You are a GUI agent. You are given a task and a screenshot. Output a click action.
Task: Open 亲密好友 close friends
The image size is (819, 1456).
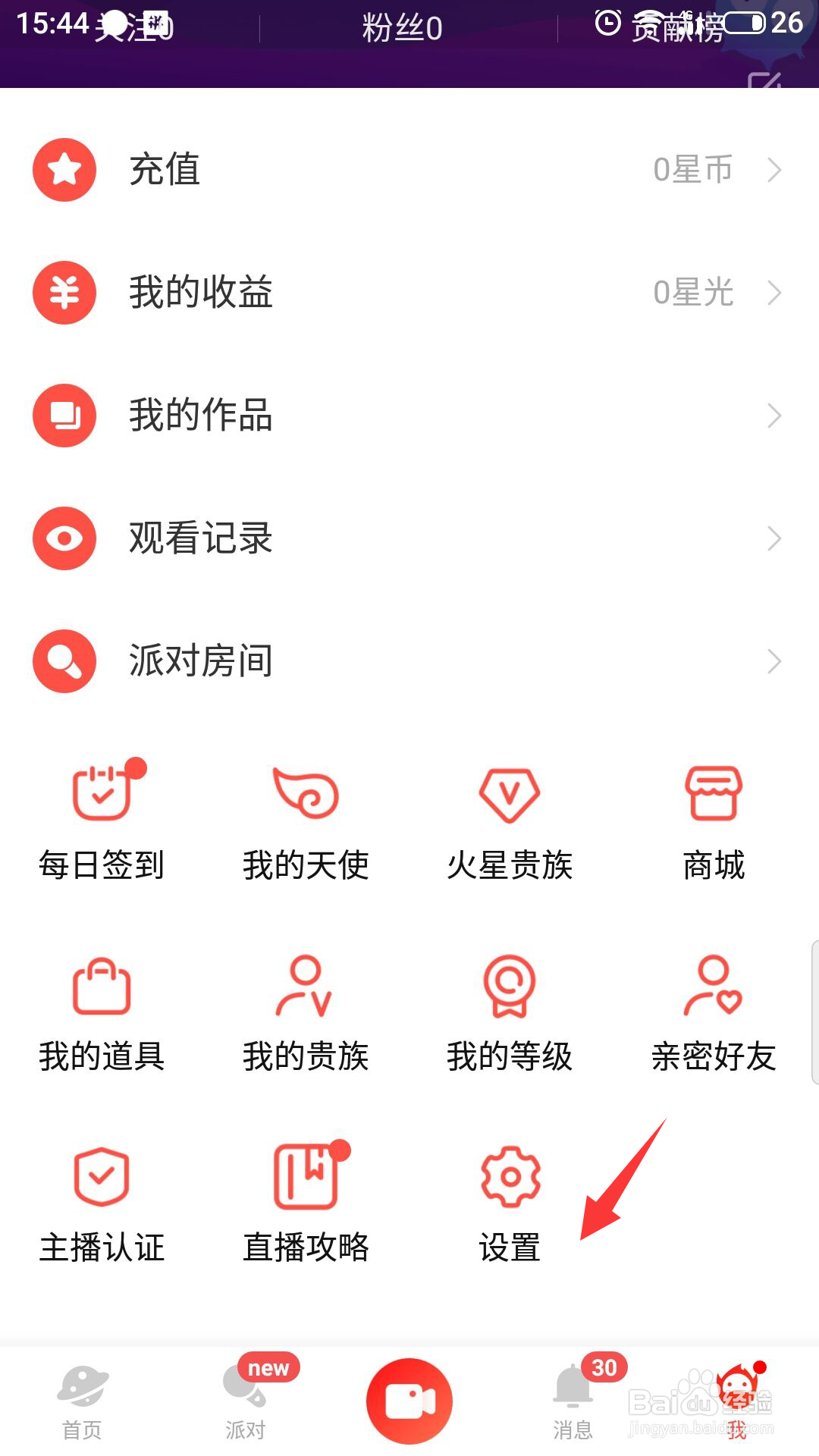click(x=714, y=1015)
